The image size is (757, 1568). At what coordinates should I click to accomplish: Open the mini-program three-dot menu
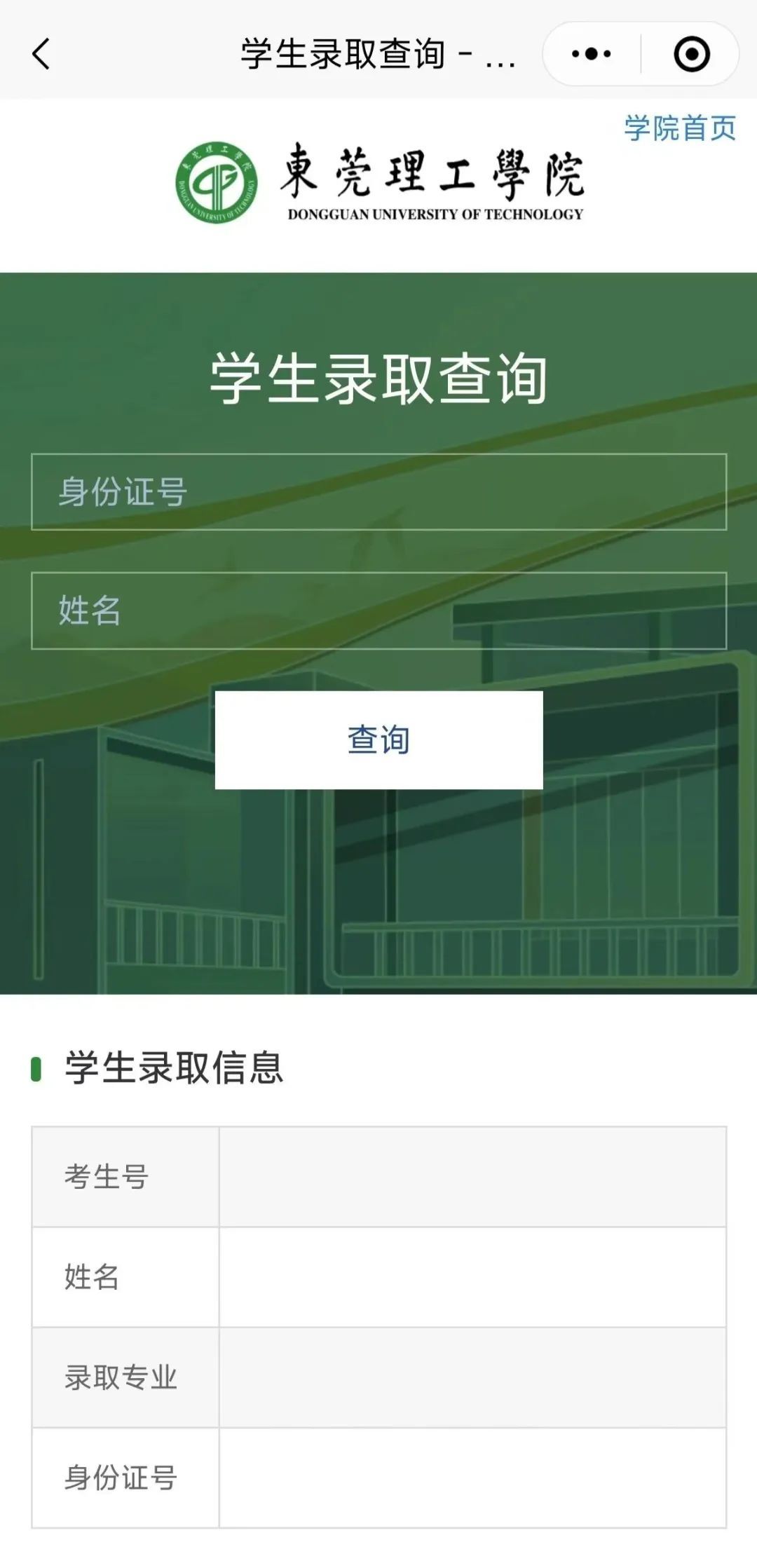(x=591, y=54)
